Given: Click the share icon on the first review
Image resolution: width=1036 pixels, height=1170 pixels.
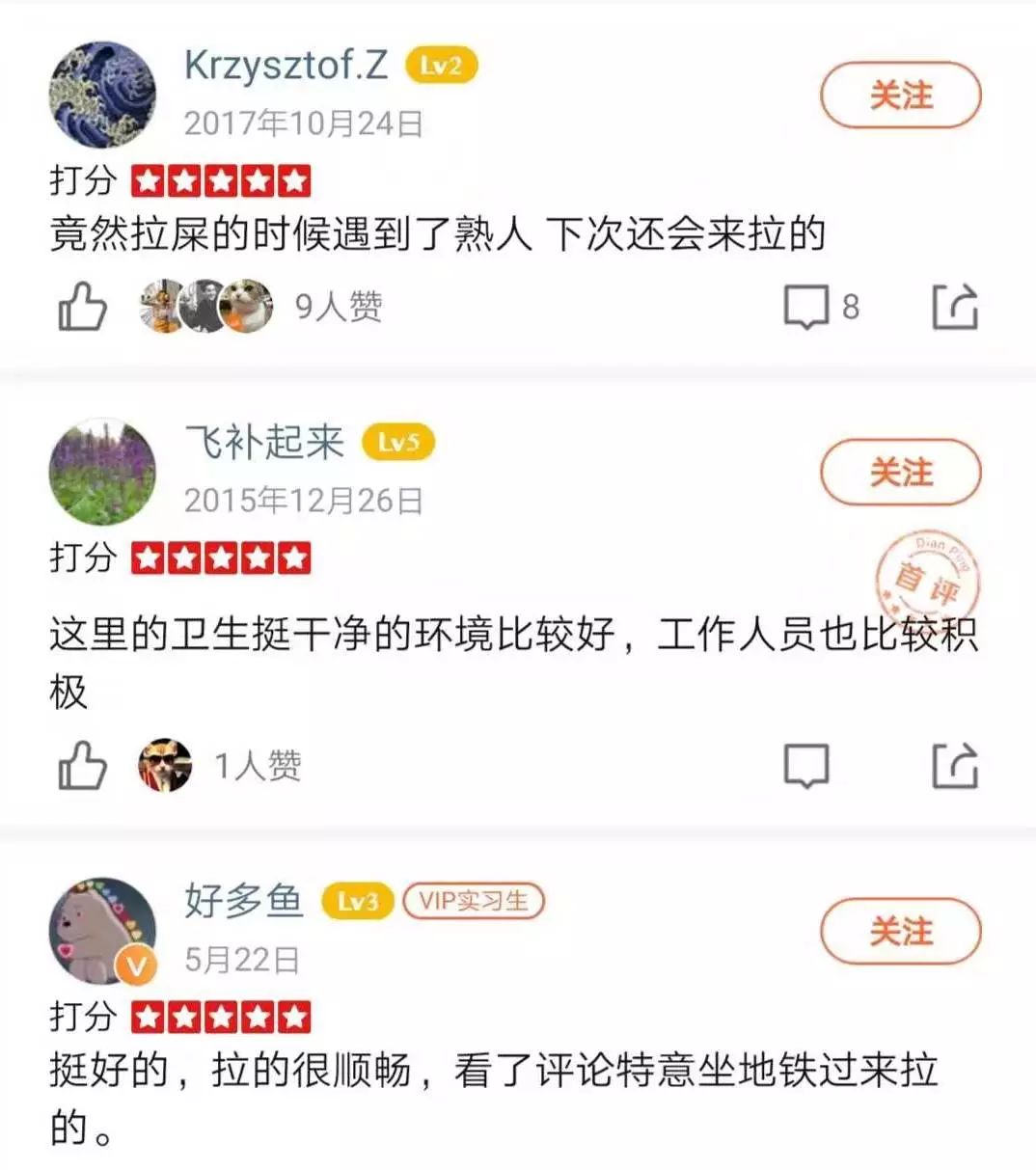Looking at the screenshot, I should click(956, 304).
